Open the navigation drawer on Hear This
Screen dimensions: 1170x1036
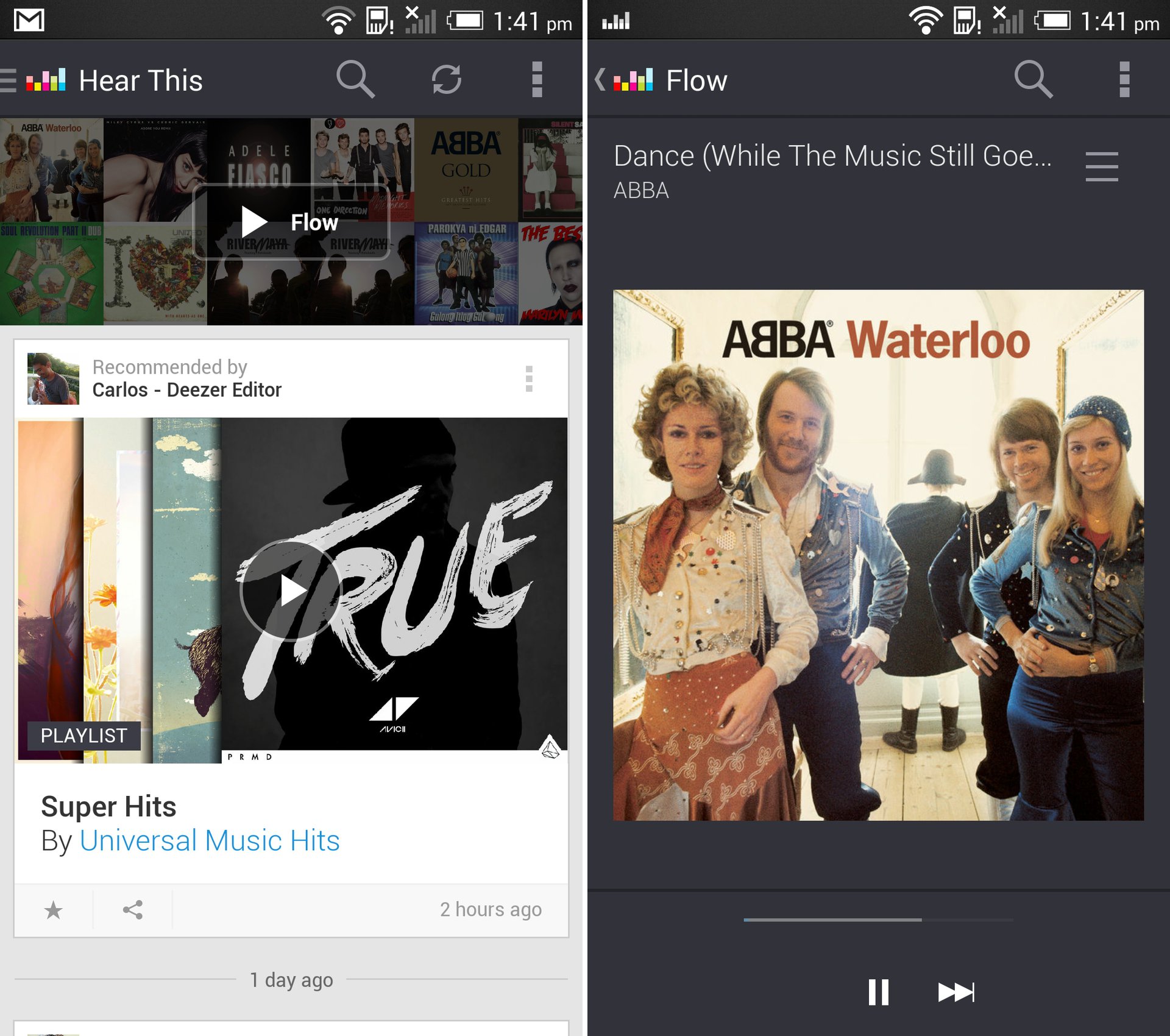[x=9, y=80]
